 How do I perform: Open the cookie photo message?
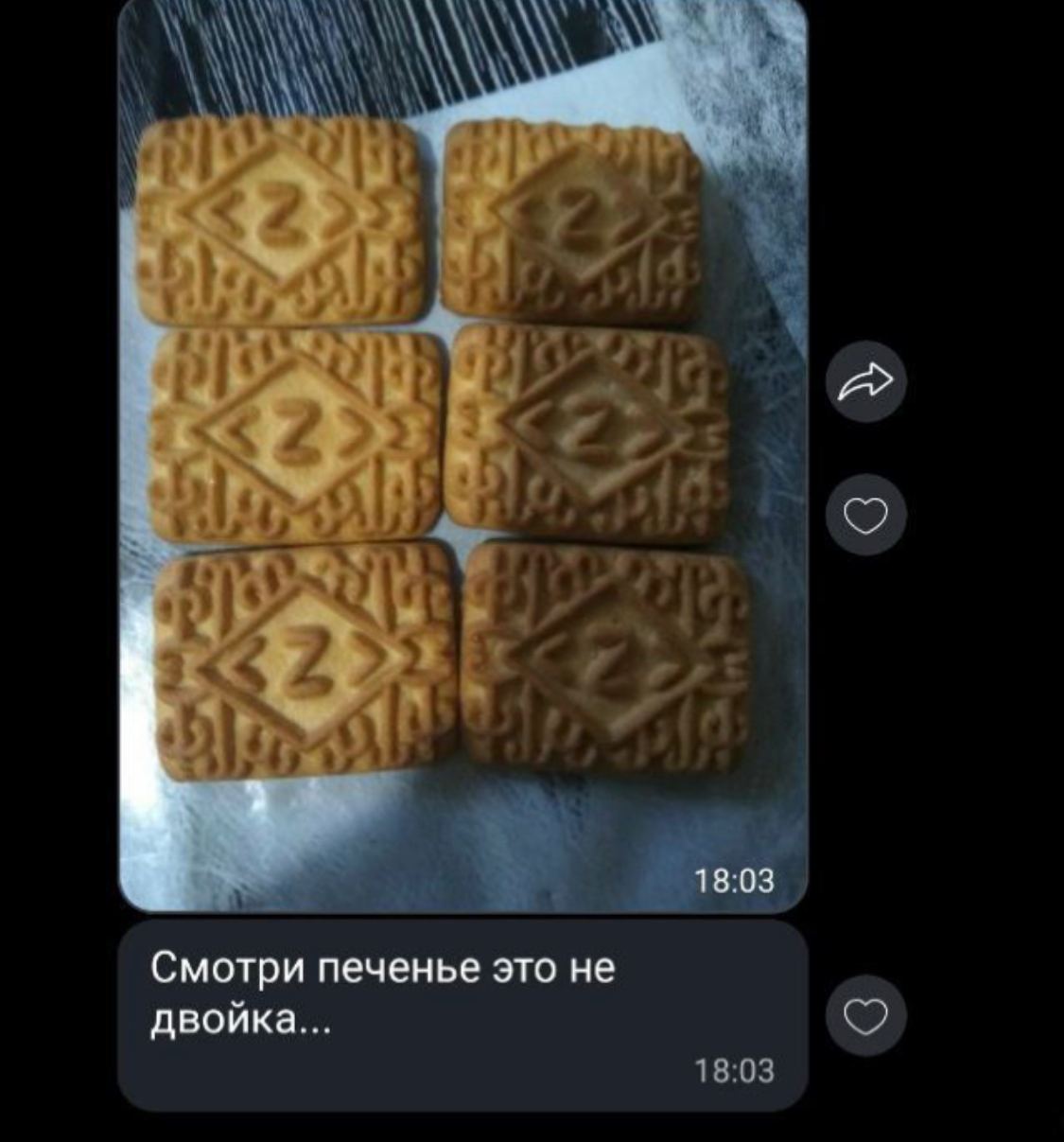[x=462, y=454]
